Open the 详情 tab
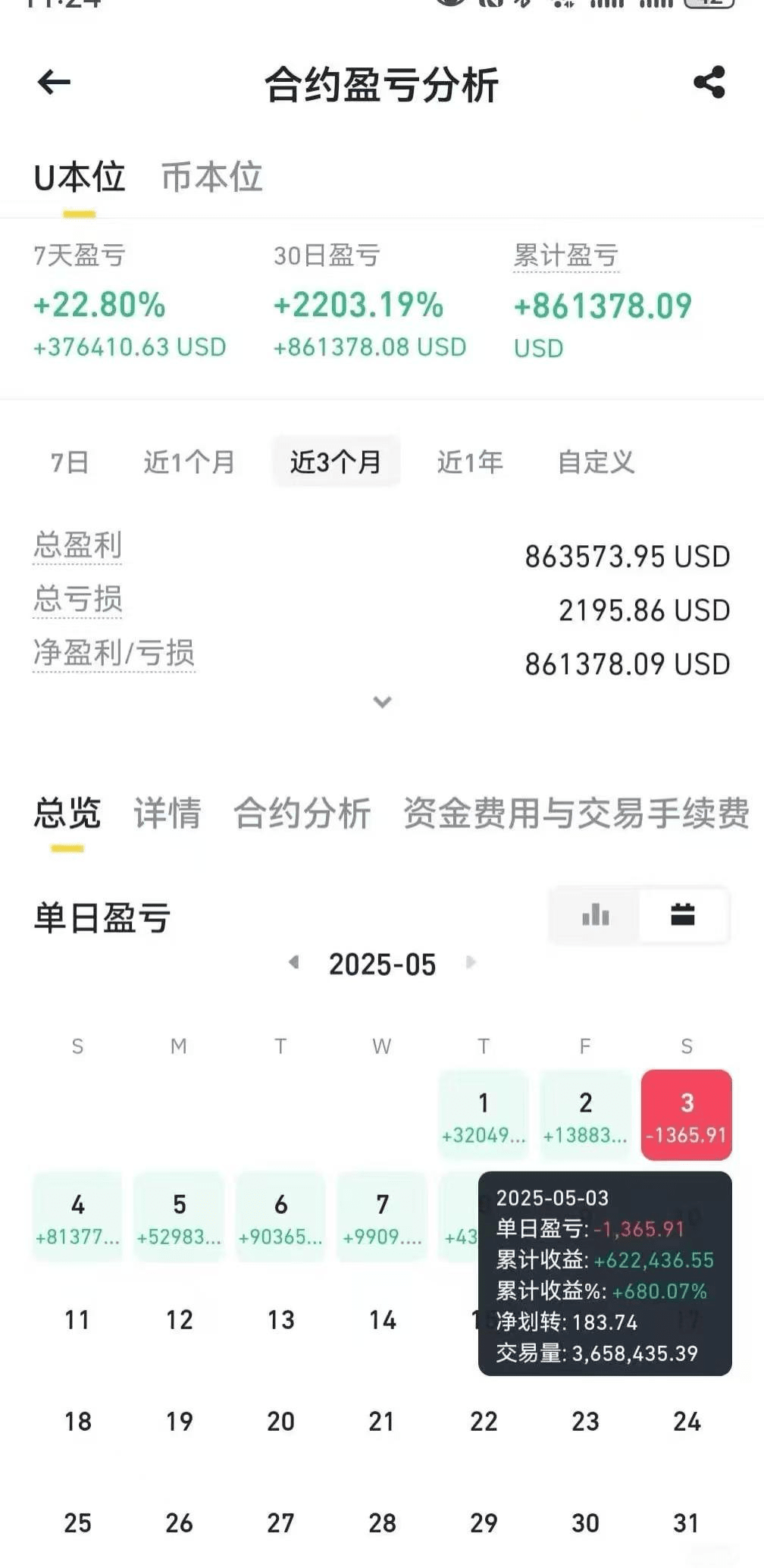764x1568 pixels. pyautogui.click(x=168, y=814)
